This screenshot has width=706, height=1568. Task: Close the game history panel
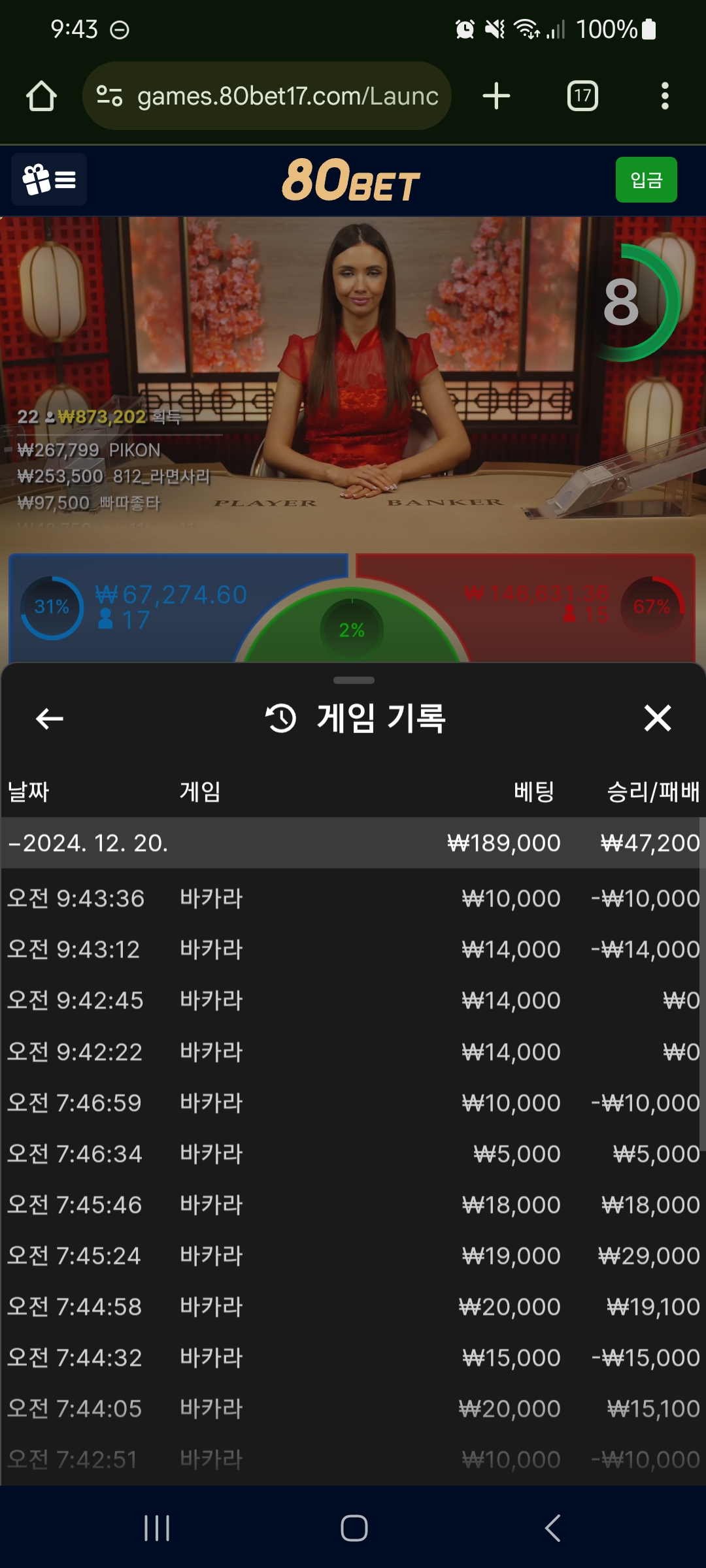coord(657,718)
